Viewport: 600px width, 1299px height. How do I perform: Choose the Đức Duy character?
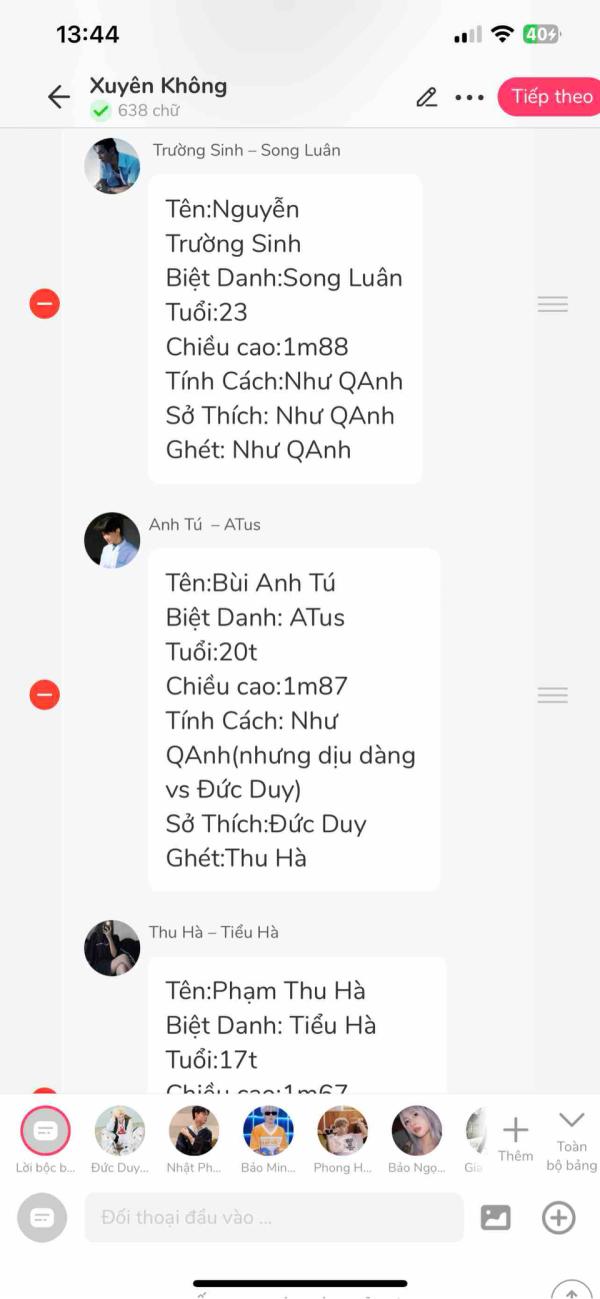click(120, 1132)
